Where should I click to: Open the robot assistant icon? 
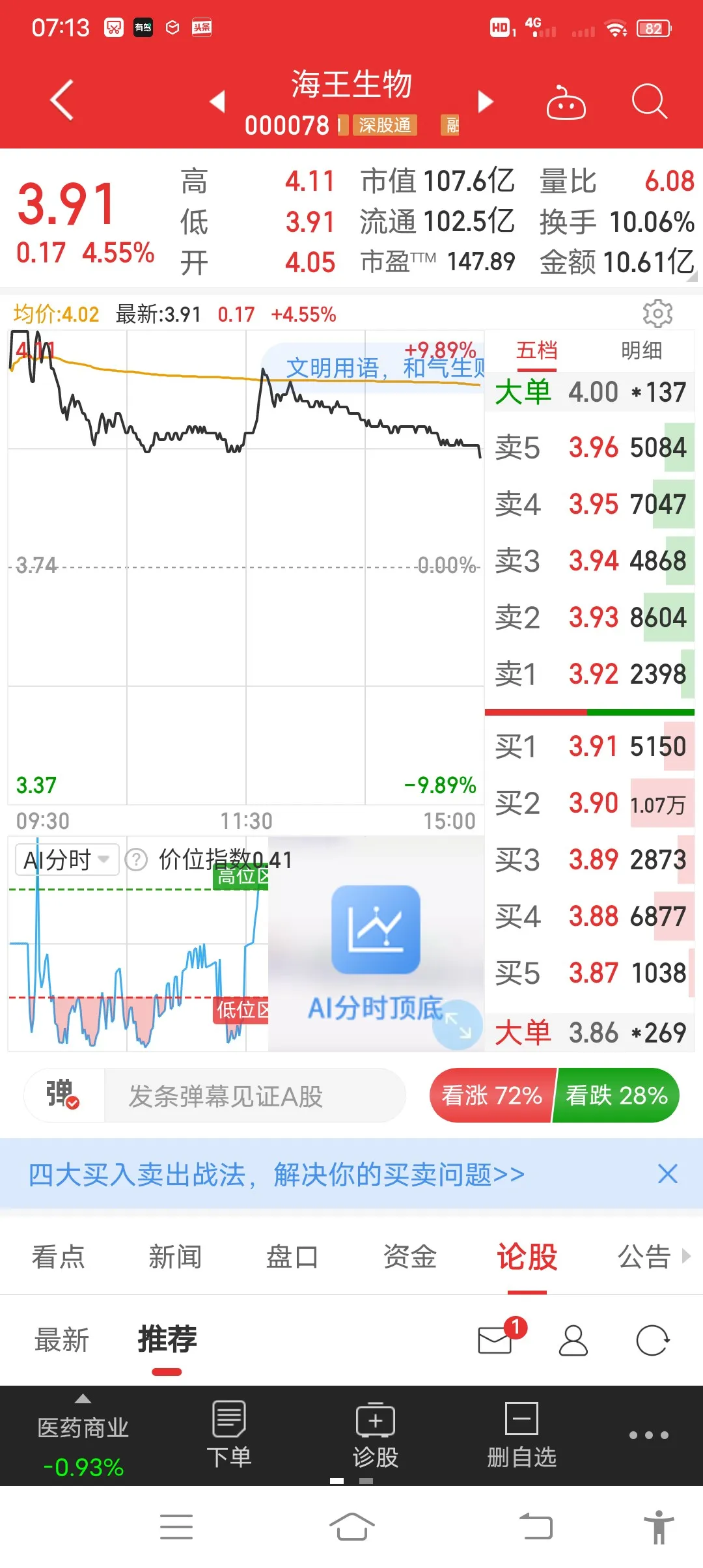point(565,103)
